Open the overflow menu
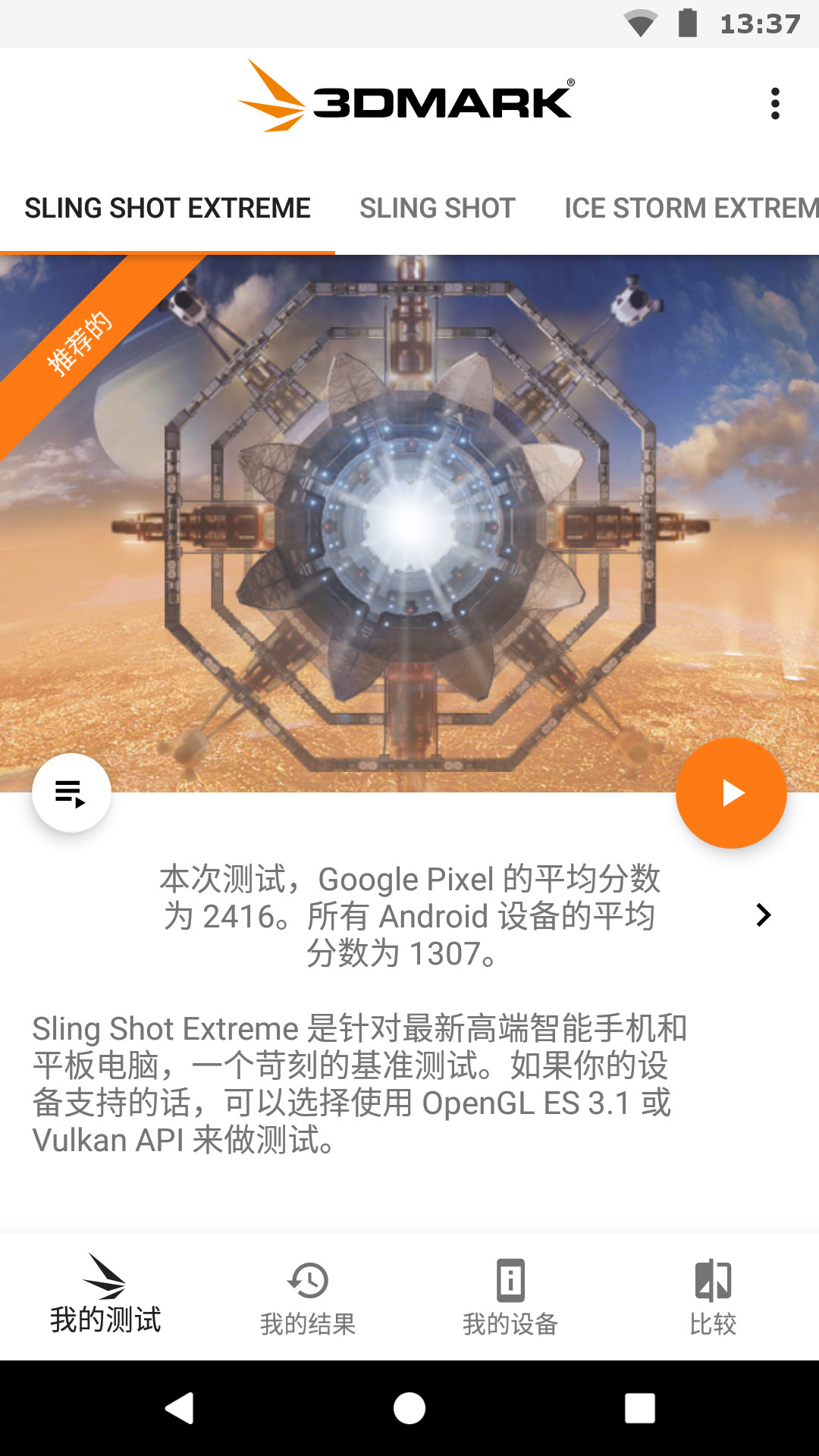The image size is (819, 1456). pos(775,103)
